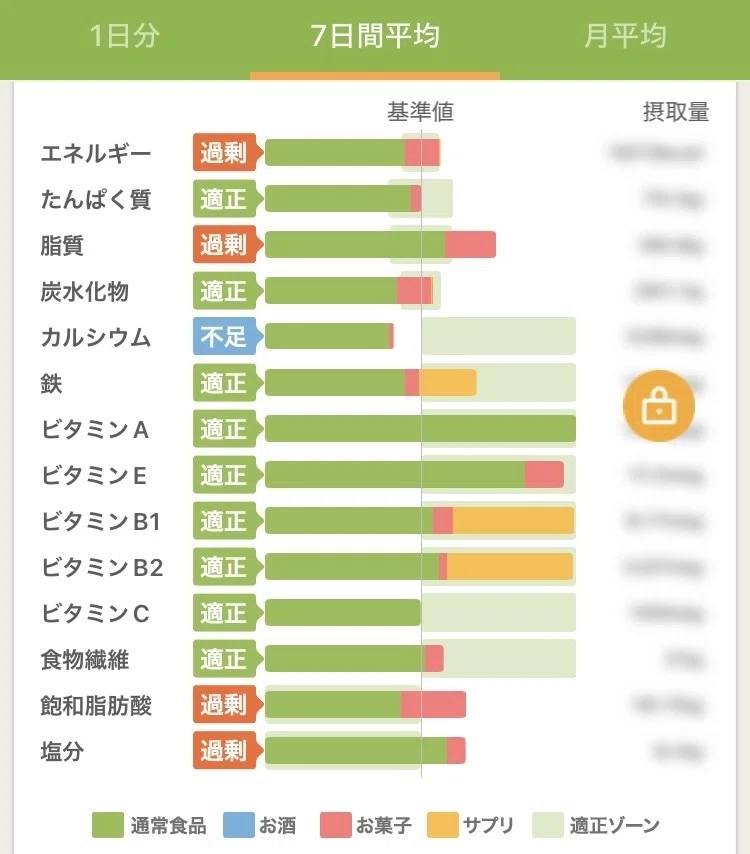Image resolution: width=750 pixels, height=854 pixels.
Task: Switch to the 月平均 tab
Action: click(625, 36)
